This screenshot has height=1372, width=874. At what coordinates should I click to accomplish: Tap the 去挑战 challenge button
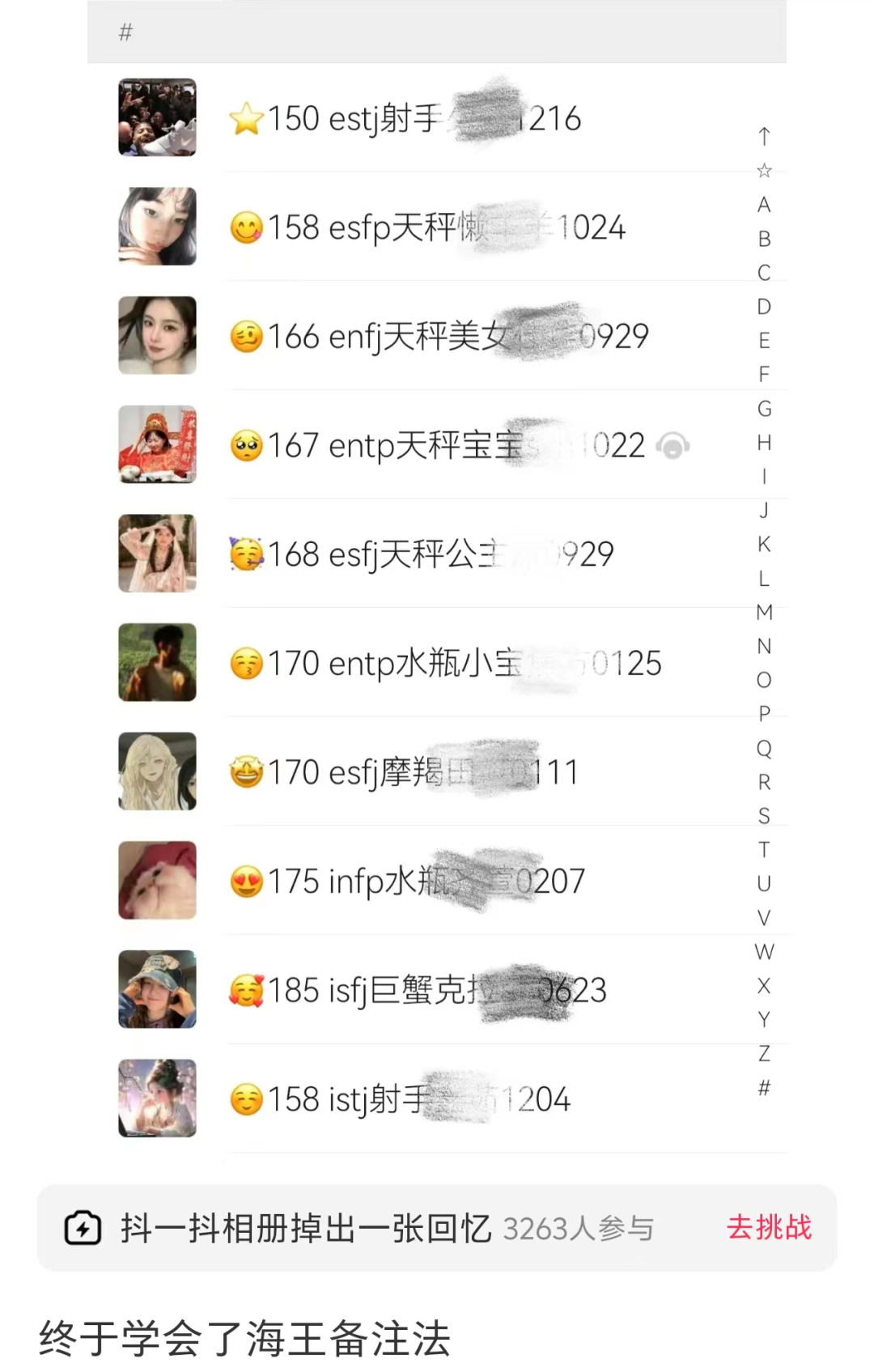[770, 1228]
